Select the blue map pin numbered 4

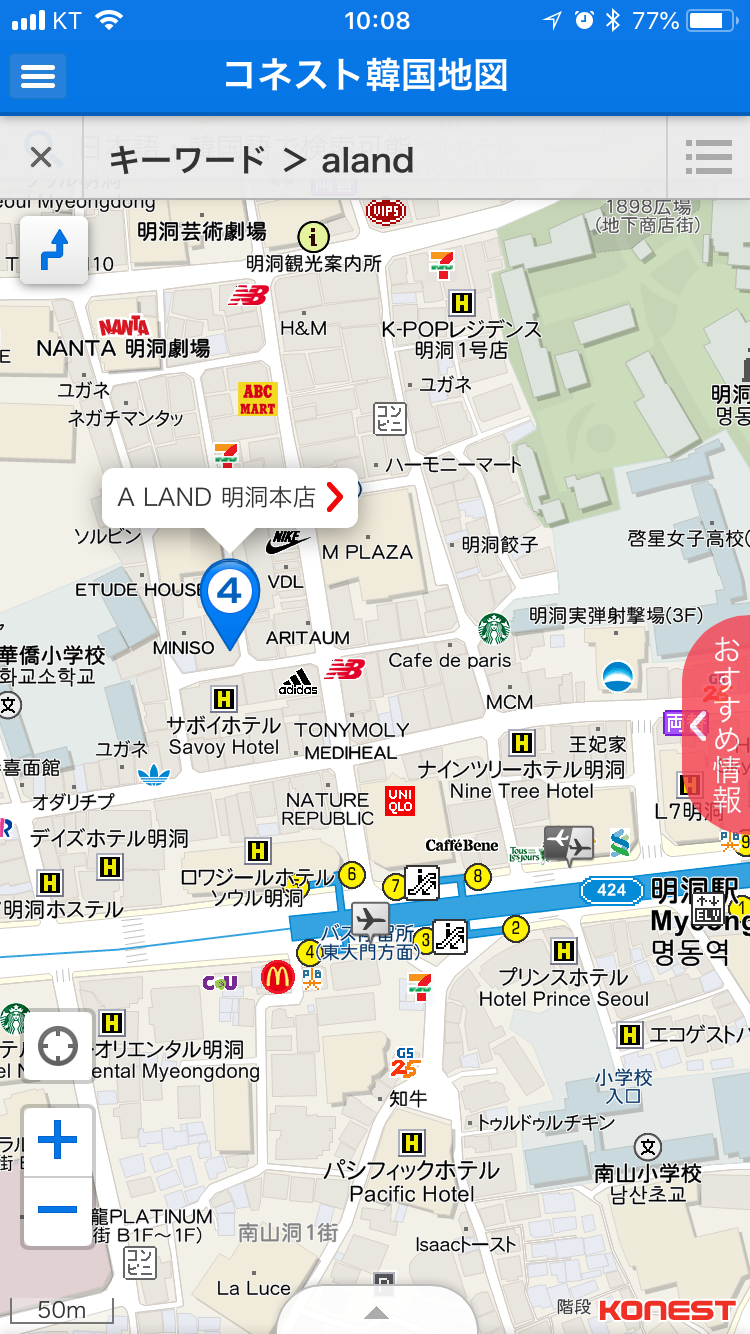(x=230, y=595)
